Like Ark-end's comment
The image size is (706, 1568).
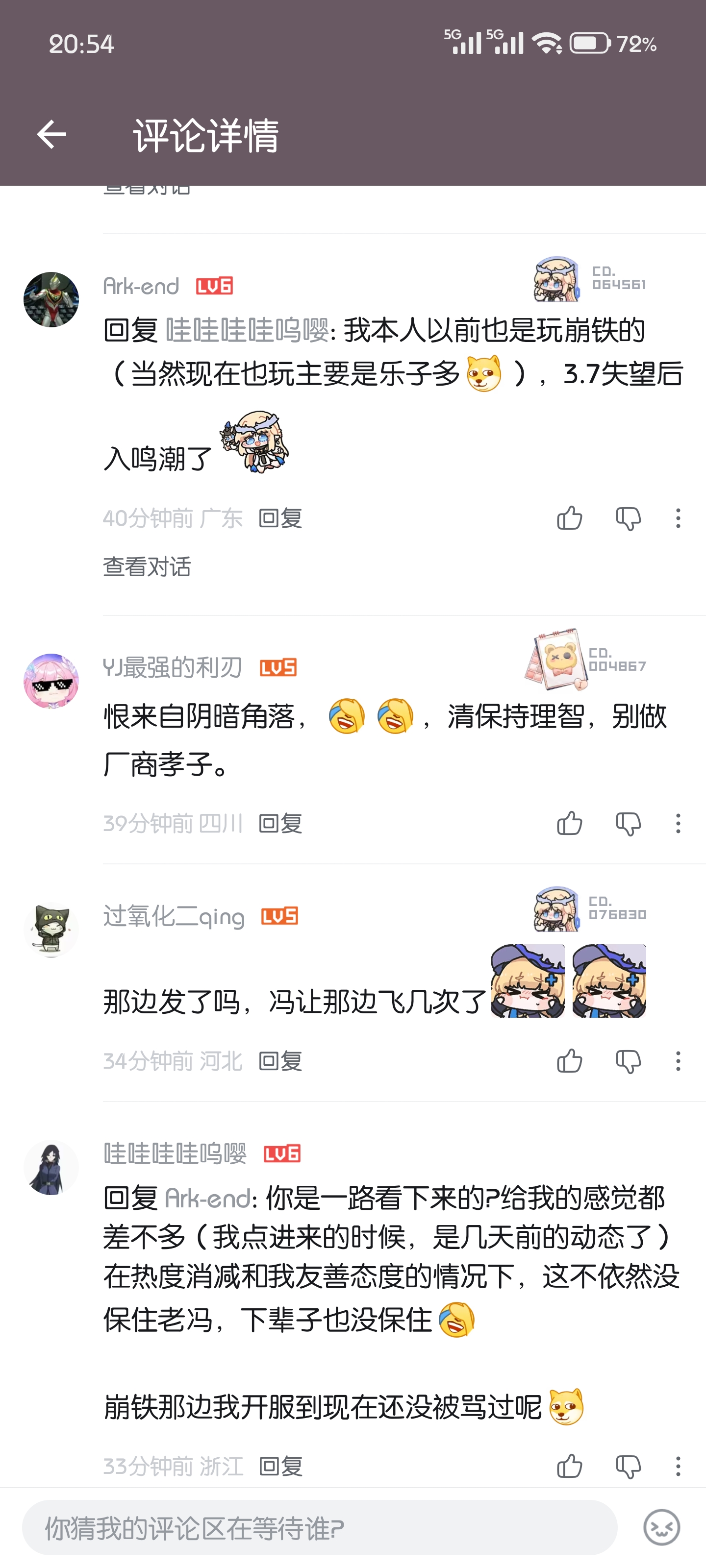[570, 518]
